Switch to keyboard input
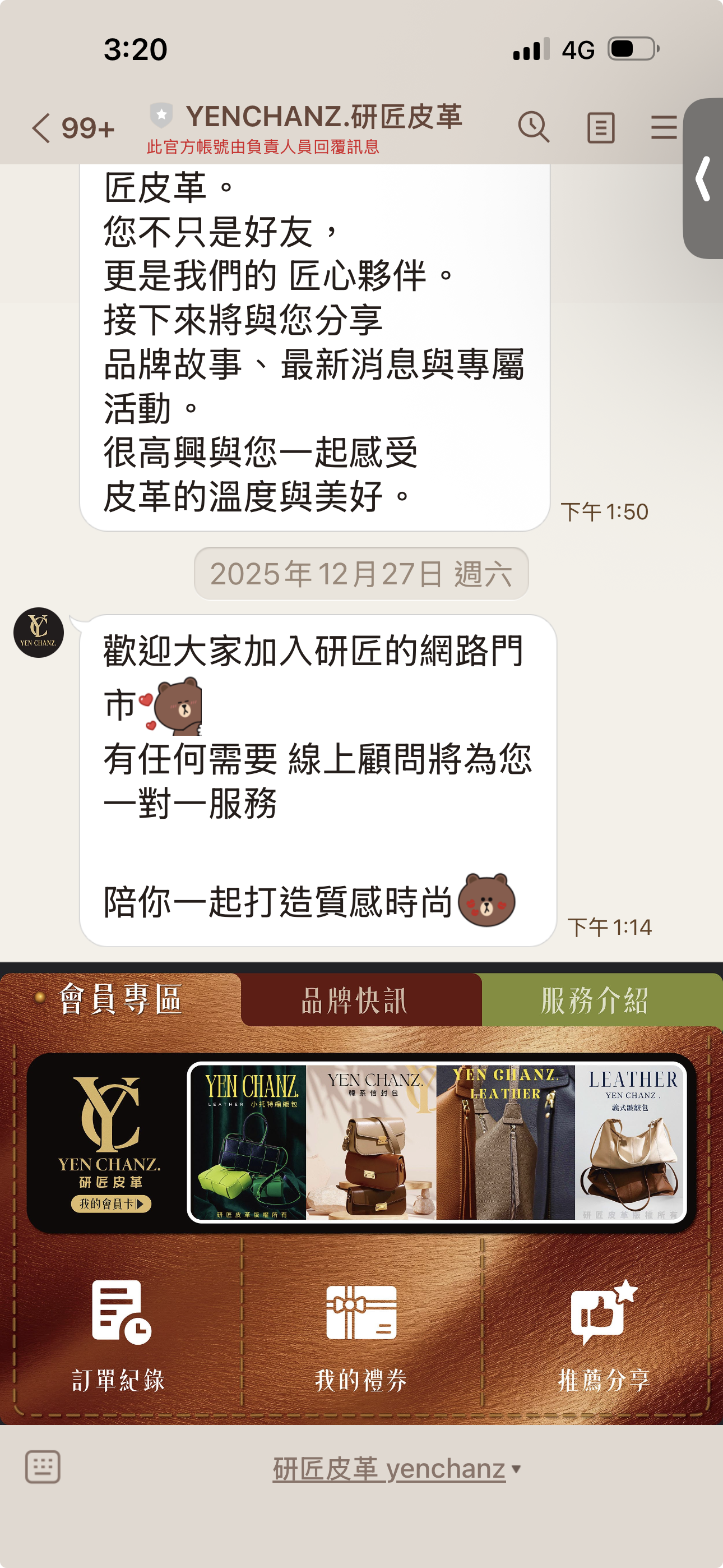The width and height of the screenshot is (723, 1568). 43,1467
